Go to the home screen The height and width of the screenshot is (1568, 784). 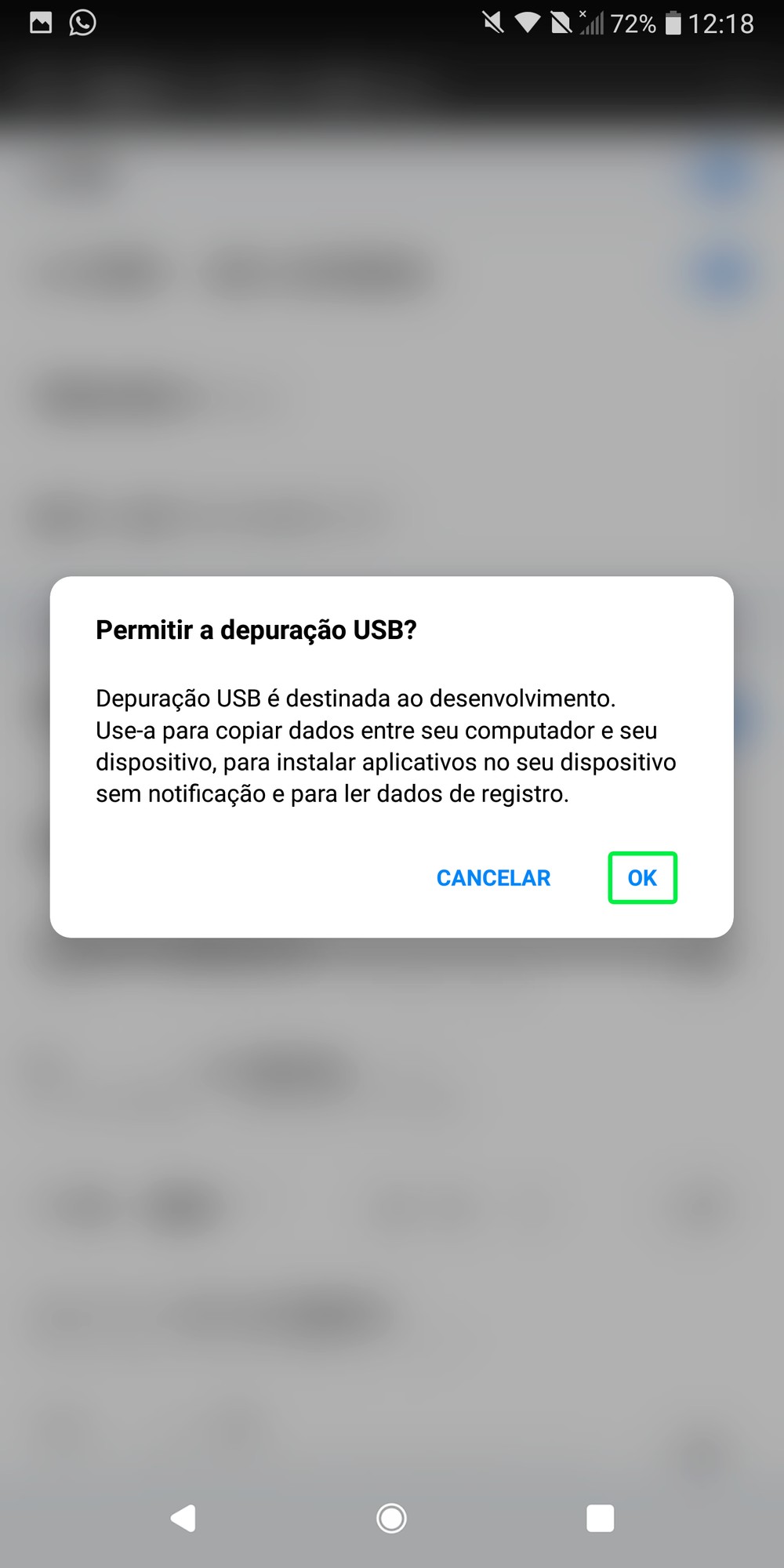click(391, 1518)
